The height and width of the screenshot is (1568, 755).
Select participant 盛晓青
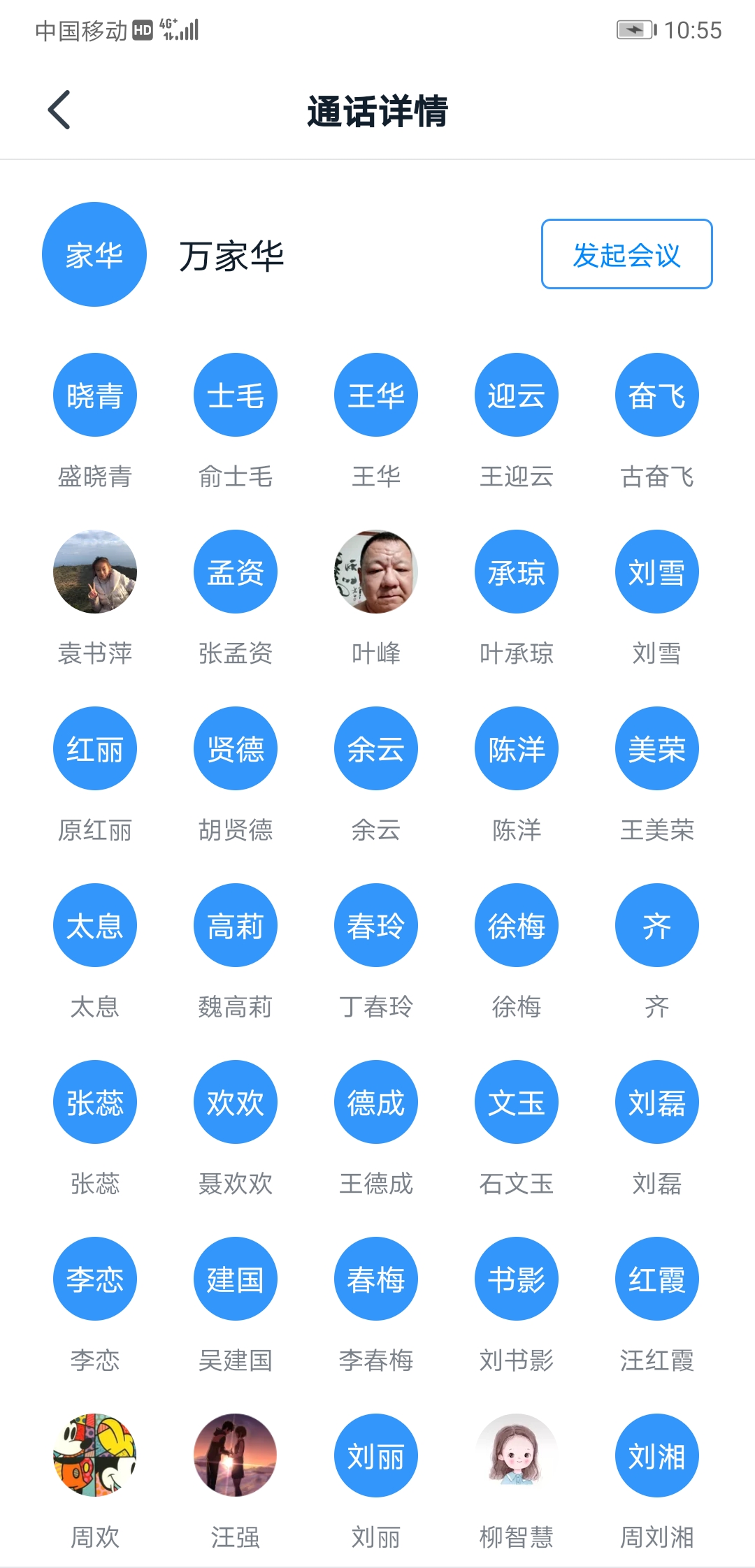click(95, 395)
